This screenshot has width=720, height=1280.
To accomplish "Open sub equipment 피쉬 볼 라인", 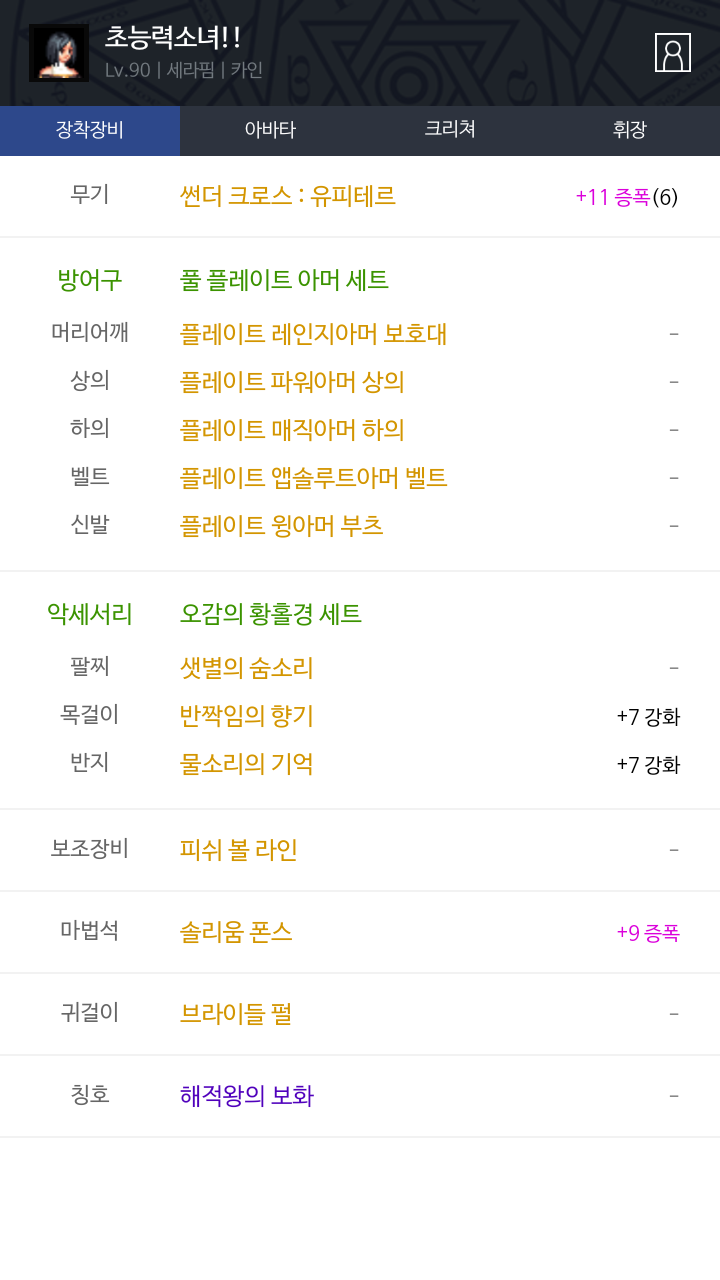I will coord(238,850).
